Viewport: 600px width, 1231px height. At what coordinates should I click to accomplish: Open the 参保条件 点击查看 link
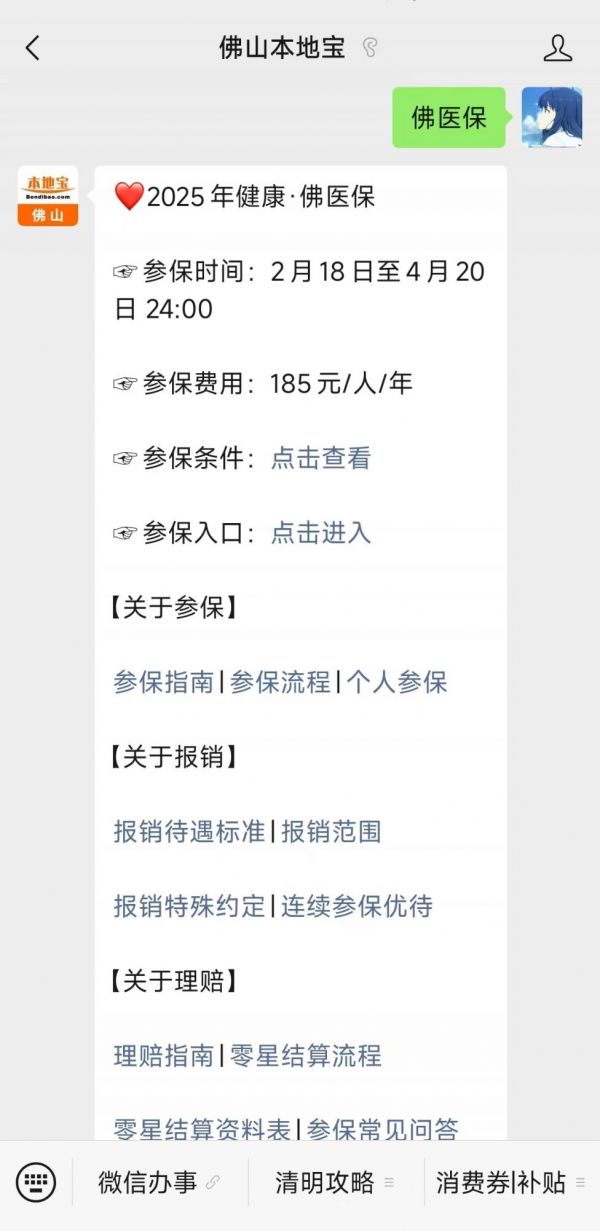point(321,458)
